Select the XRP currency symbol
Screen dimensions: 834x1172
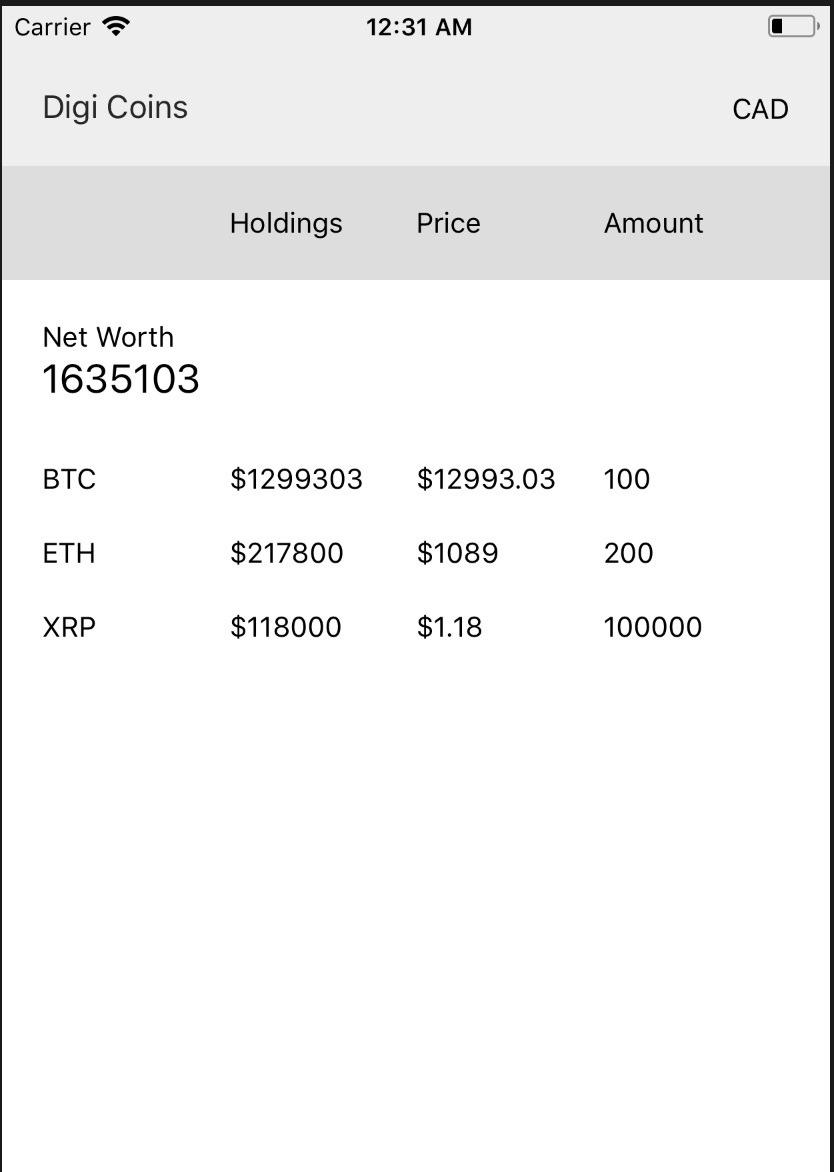tap(69, 627)
